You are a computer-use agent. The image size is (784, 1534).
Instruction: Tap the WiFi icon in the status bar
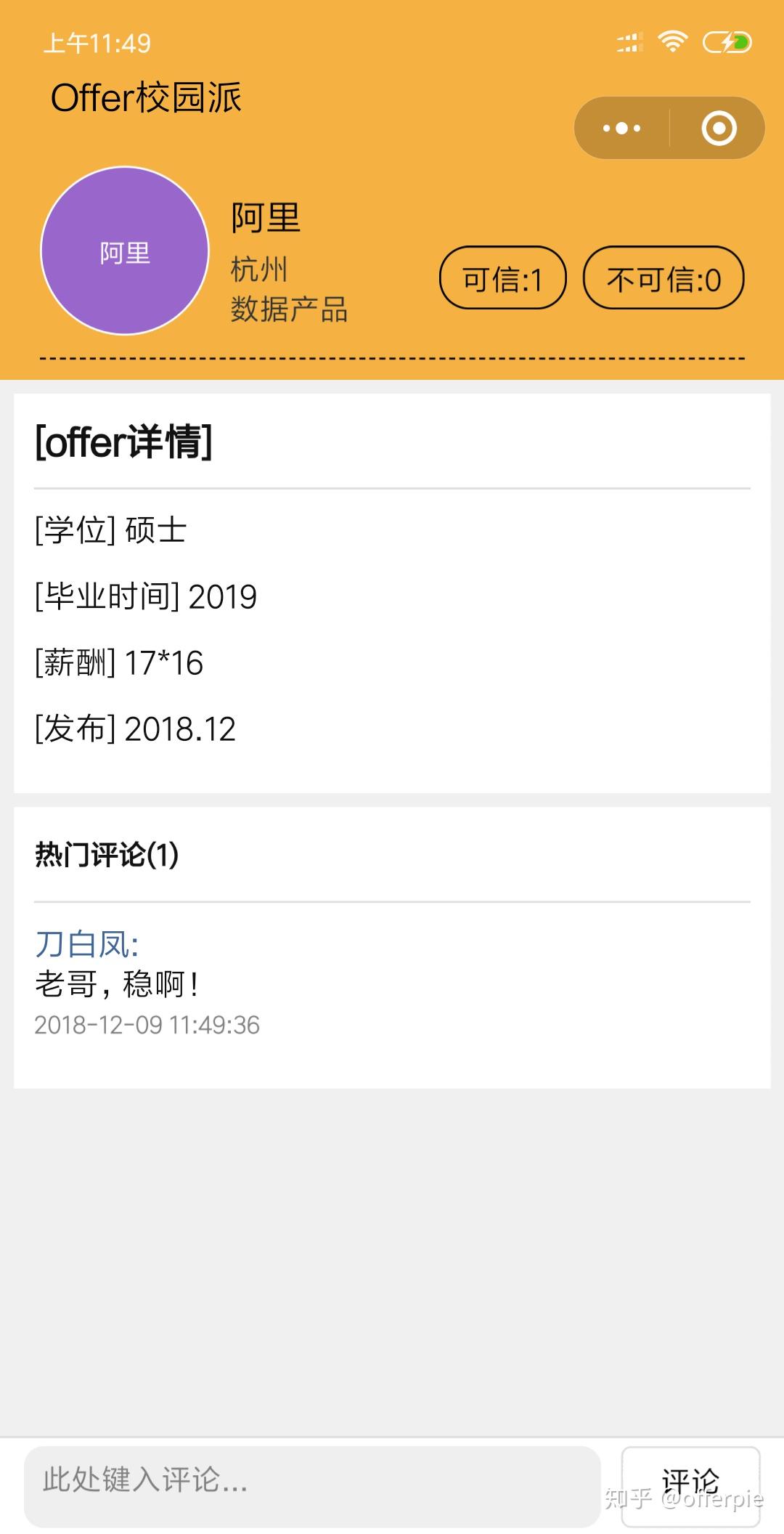point(674,43)
